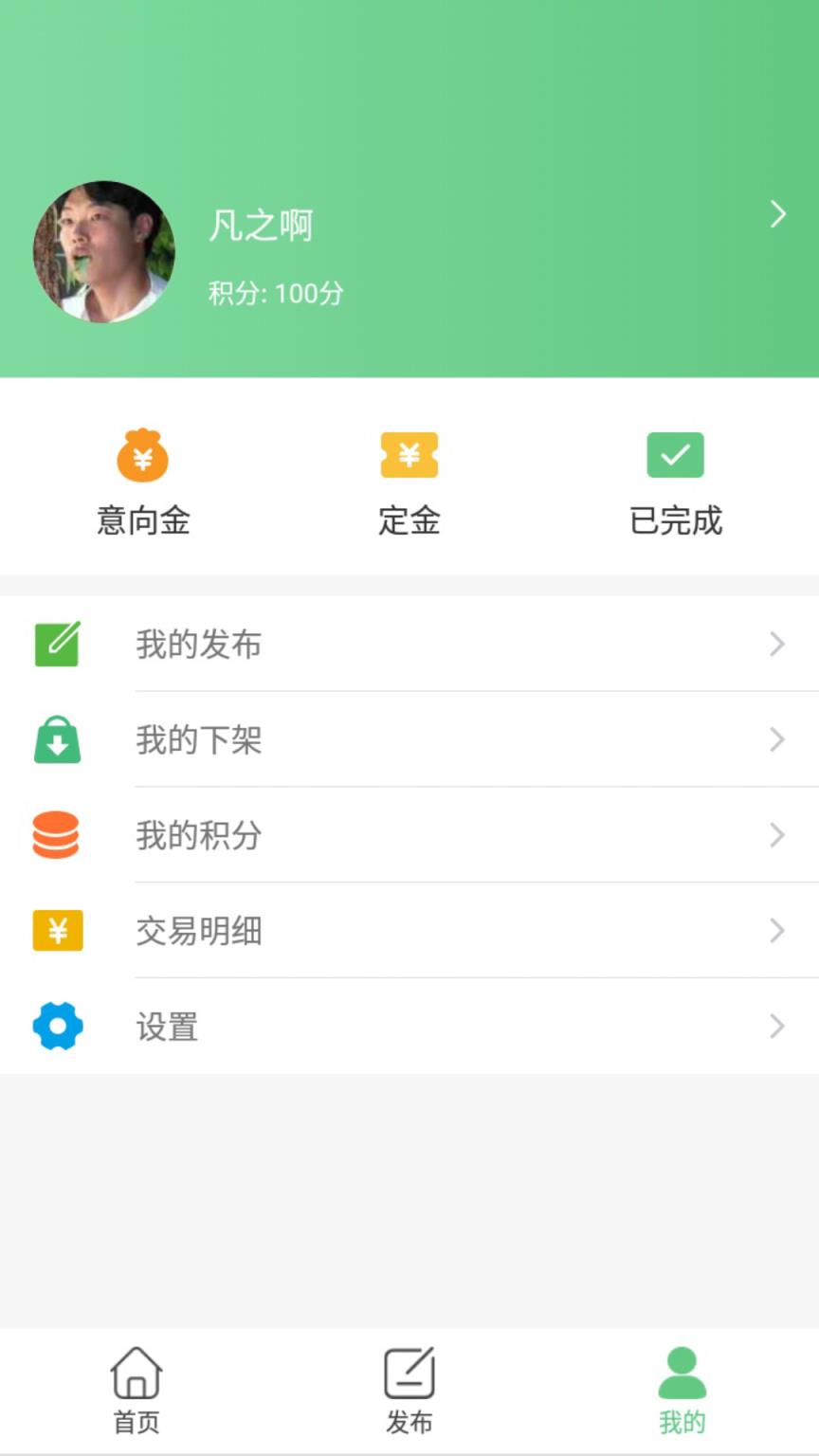Screen dimensions: 819x1456
Task: Open the 我的积分 orange coins icon
Action: click(x=57, y=835)
